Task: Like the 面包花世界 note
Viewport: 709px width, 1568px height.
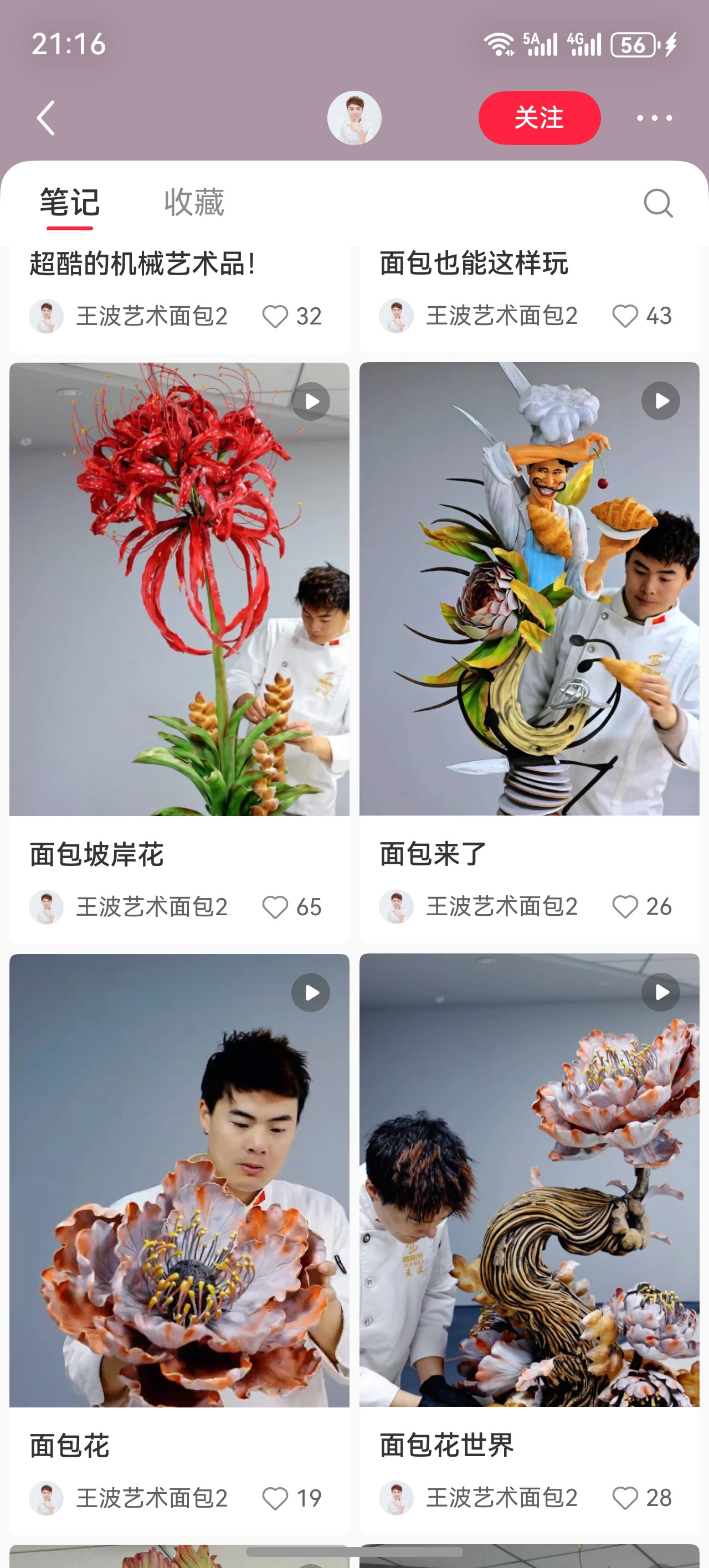Action: (x=625, y=1498)
